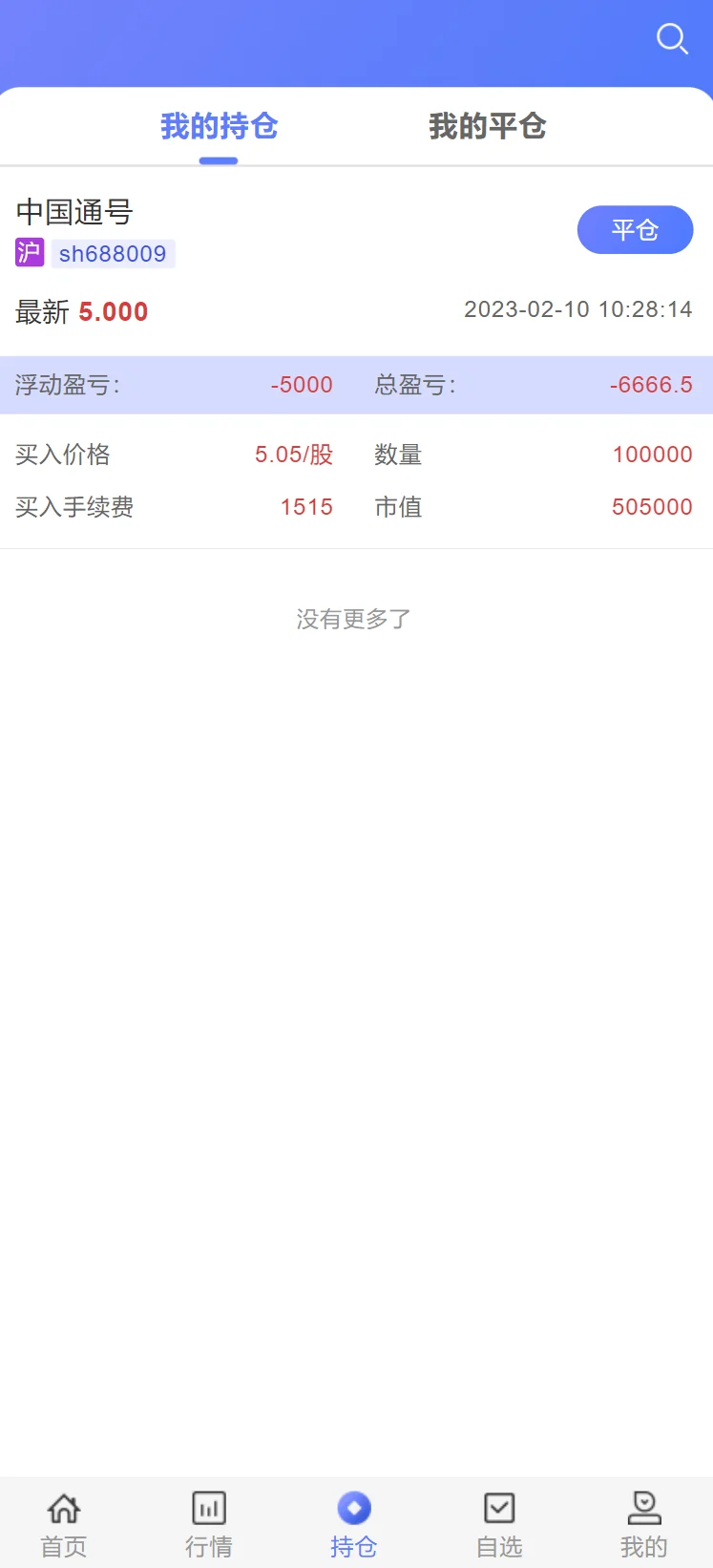Tap the 平仓 button for 中国通号
The width and height of the screenshot is (713, 1568).
coord(635,230)
